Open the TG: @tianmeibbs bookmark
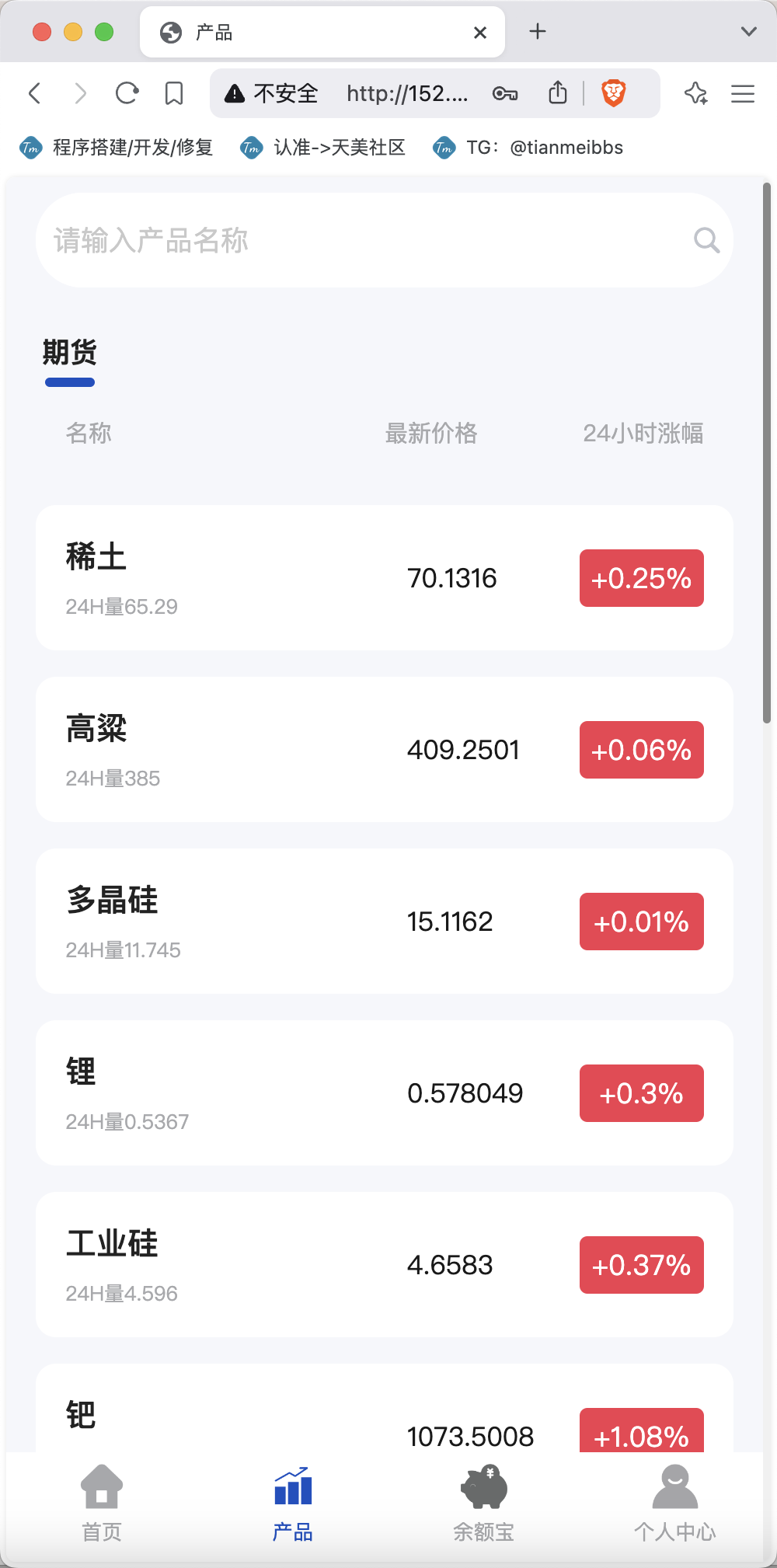Viewport: 777px width, 1568px height. click(x=528, y=148)
